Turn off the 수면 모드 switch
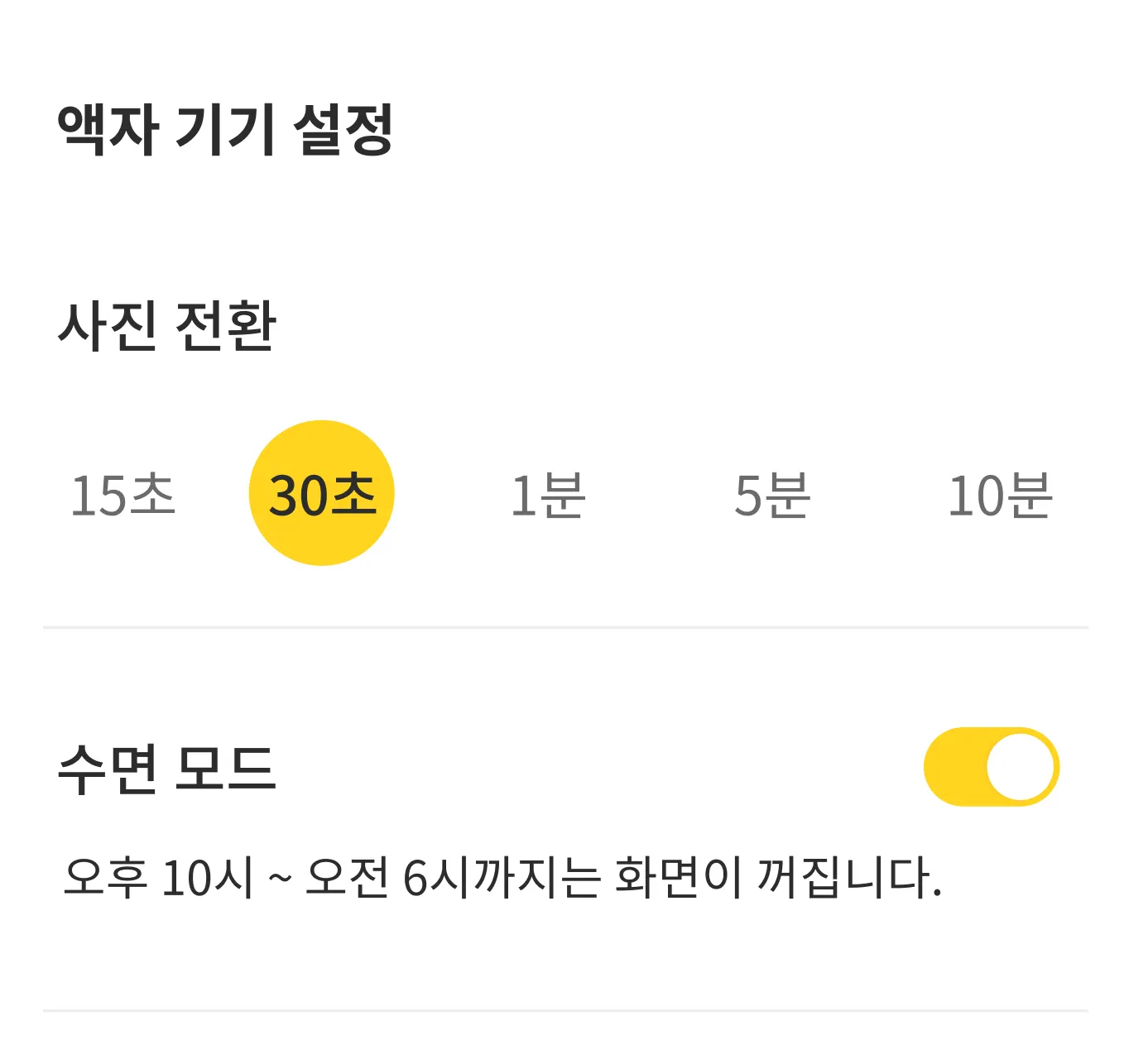 991,767
